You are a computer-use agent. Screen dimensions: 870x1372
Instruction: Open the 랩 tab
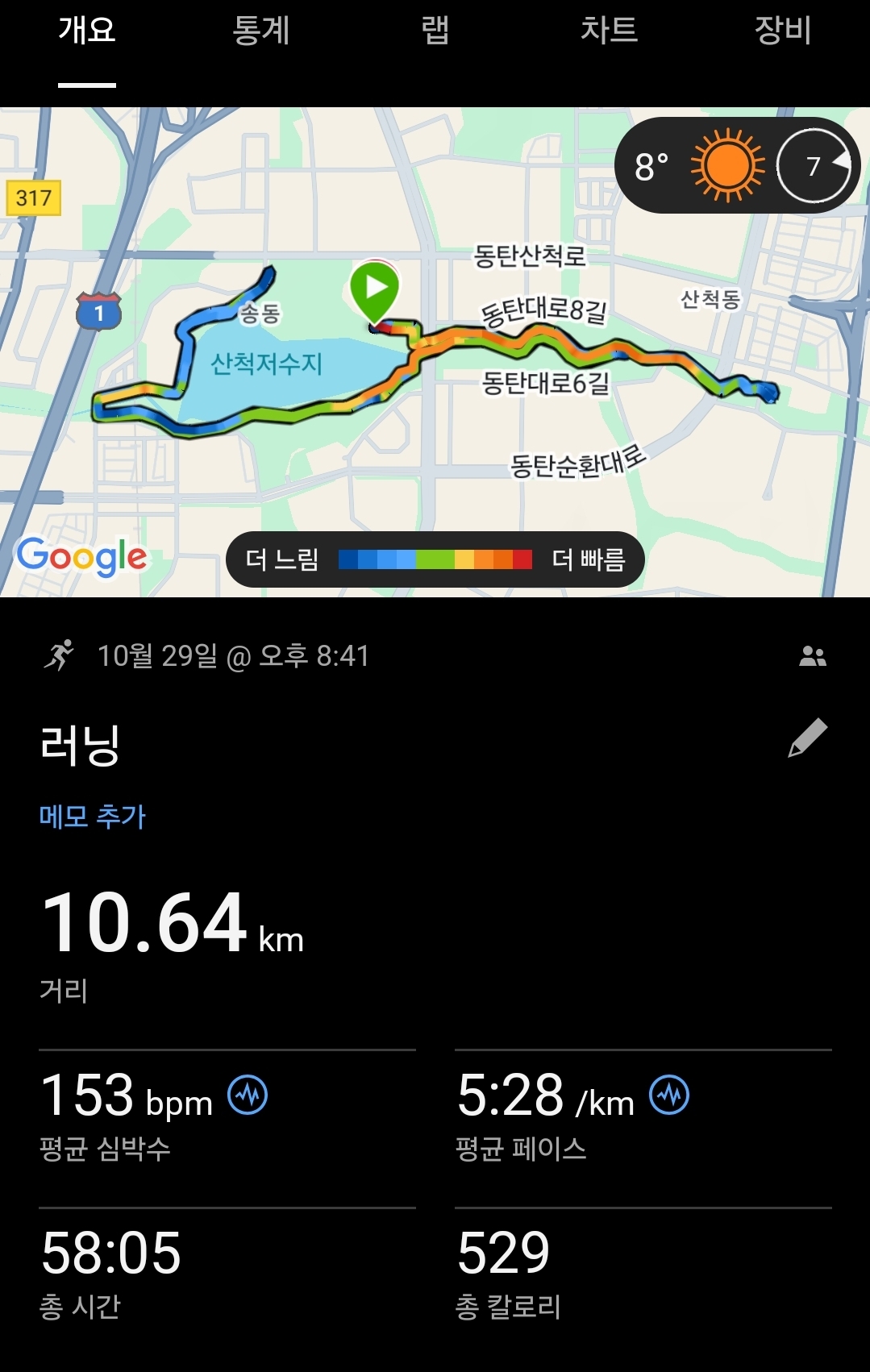pyautogui.click(x=433, y=31)
